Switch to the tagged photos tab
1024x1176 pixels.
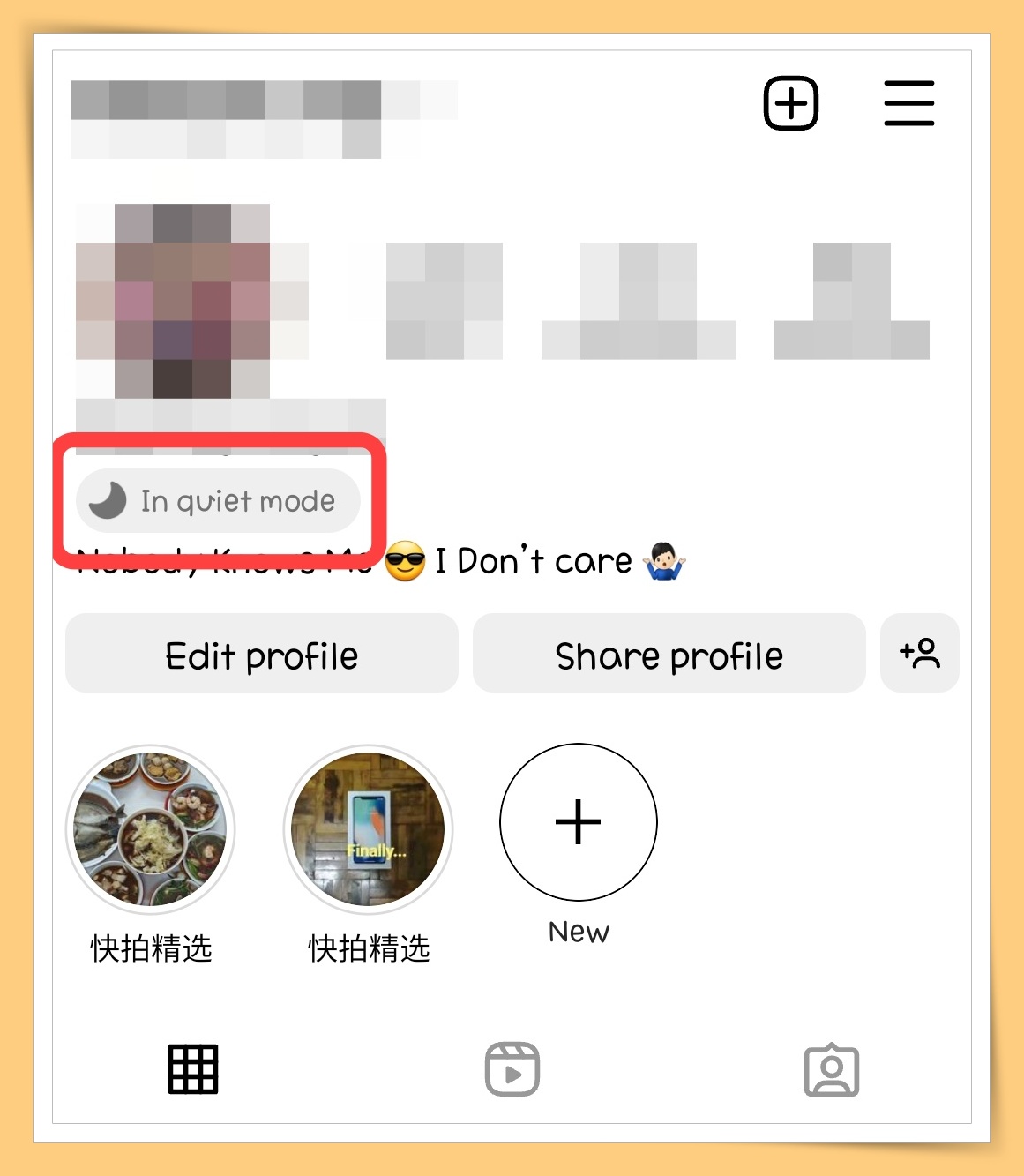[x=831, y=1070]
